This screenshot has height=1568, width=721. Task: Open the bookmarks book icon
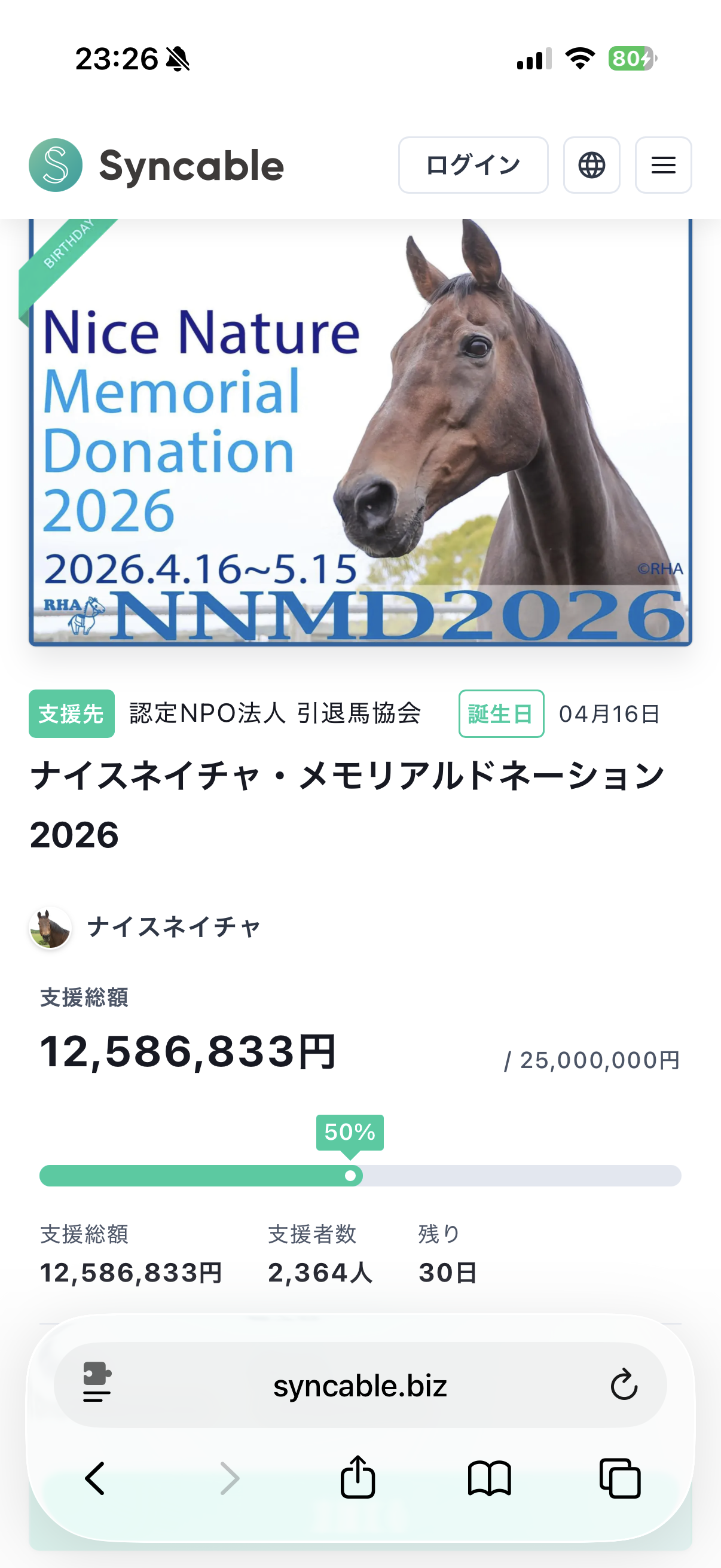489,1478
